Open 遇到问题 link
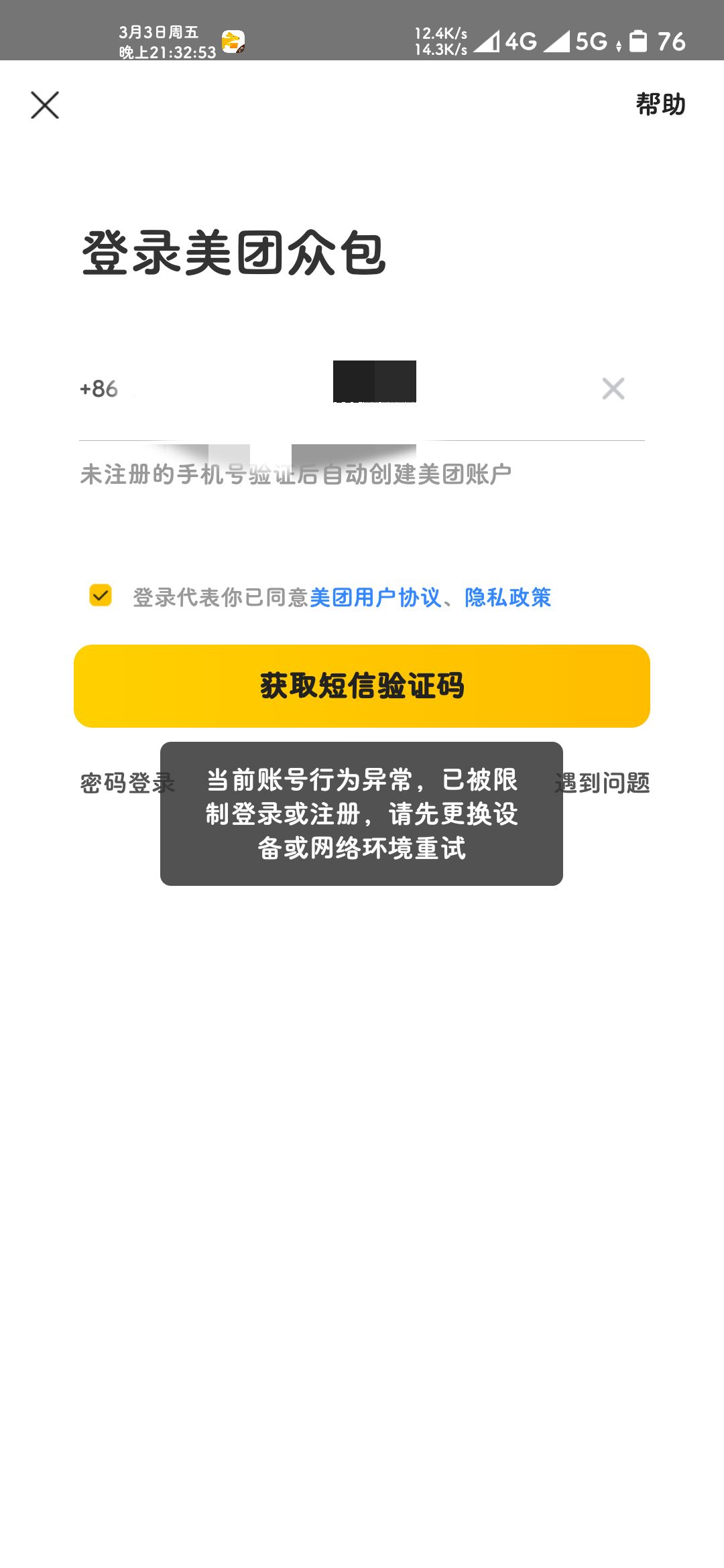Screen dimensions: 724x1568 607,783
